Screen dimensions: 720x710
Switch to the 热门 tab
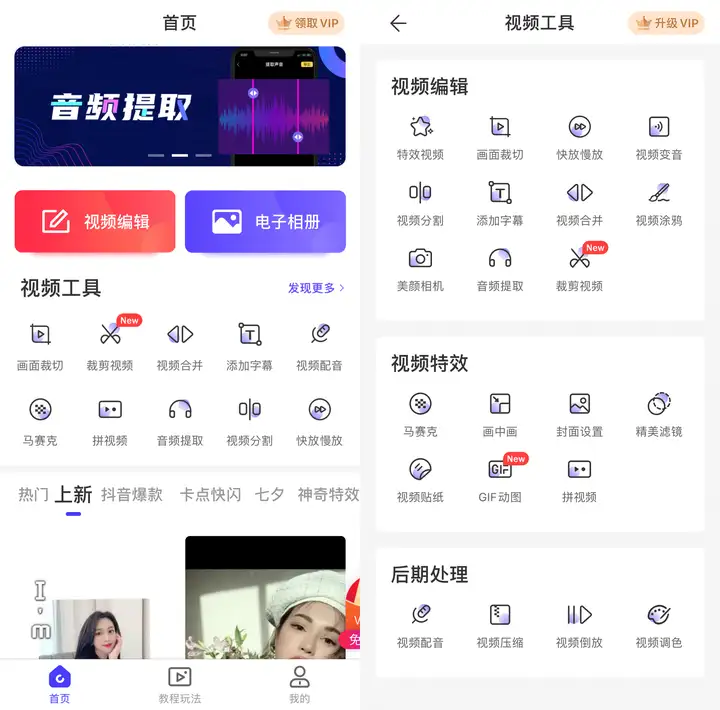point(33,494)
